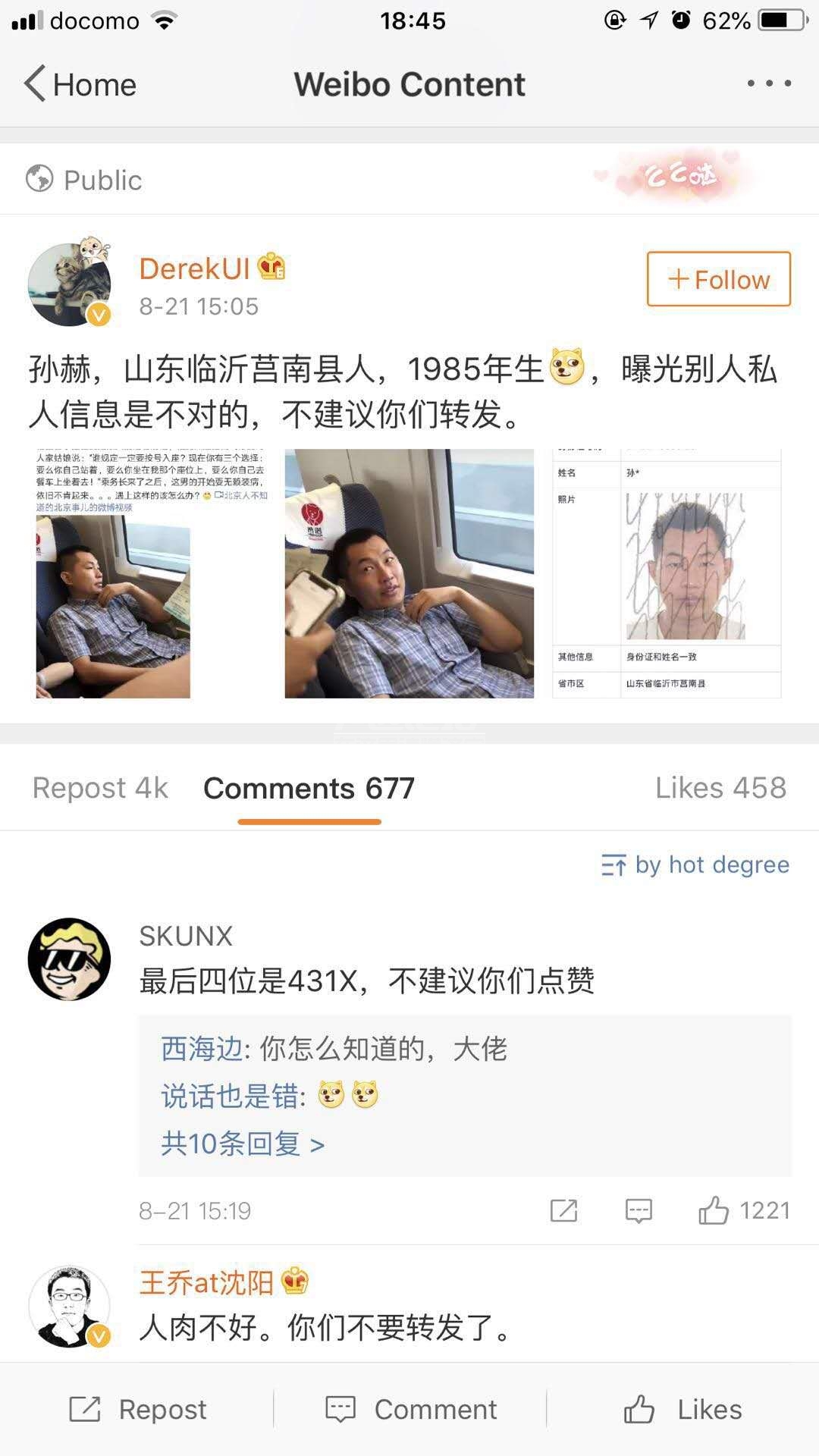The width and height of the screenshot is (819, 1456).
Task: Expand all 10 replies under SKUNX's comment
Action: (243, 1144)
